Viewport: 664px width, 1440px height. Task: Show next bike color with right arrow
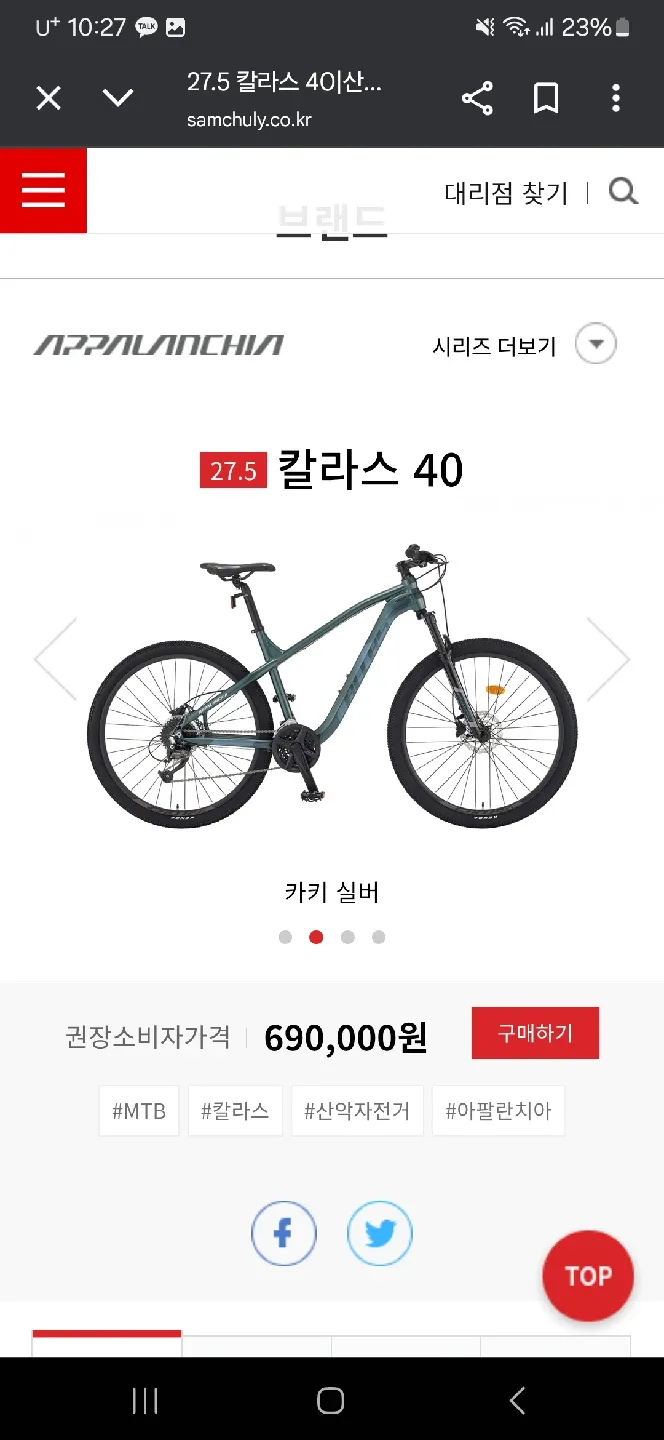point(608,659)
